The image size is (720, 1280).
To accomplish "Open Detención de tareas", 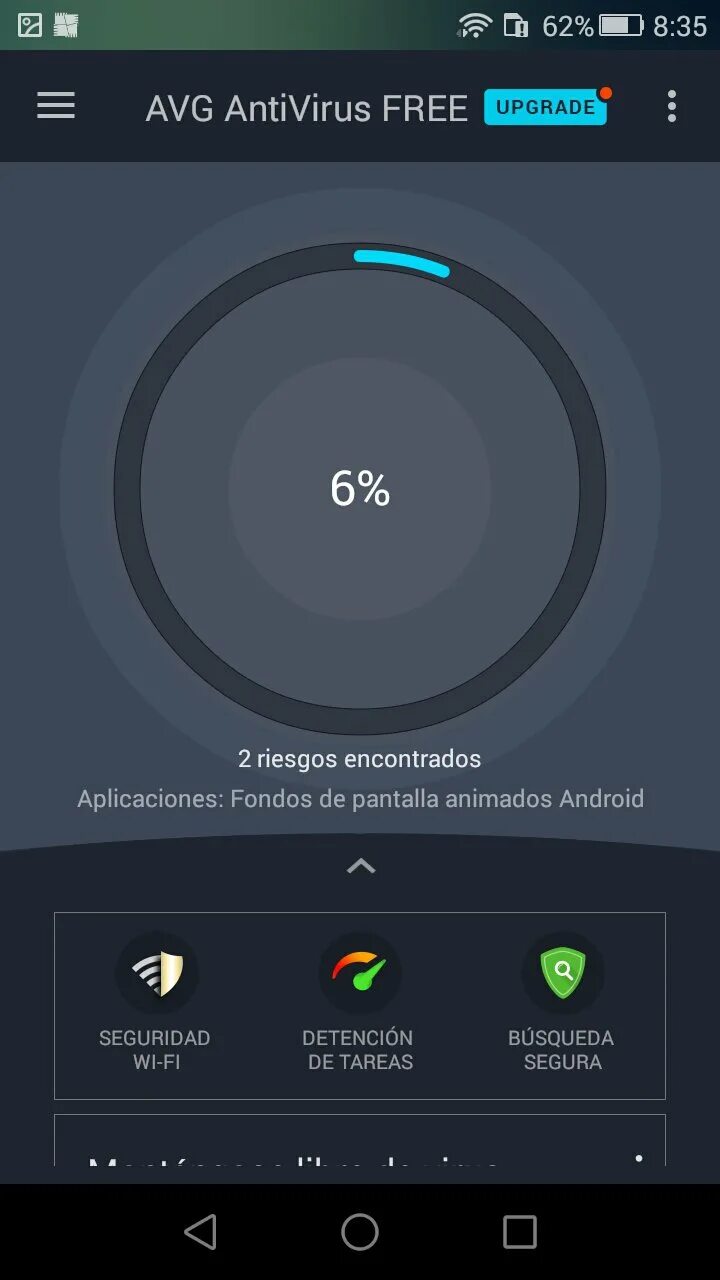I will (x=360, y=1005).
